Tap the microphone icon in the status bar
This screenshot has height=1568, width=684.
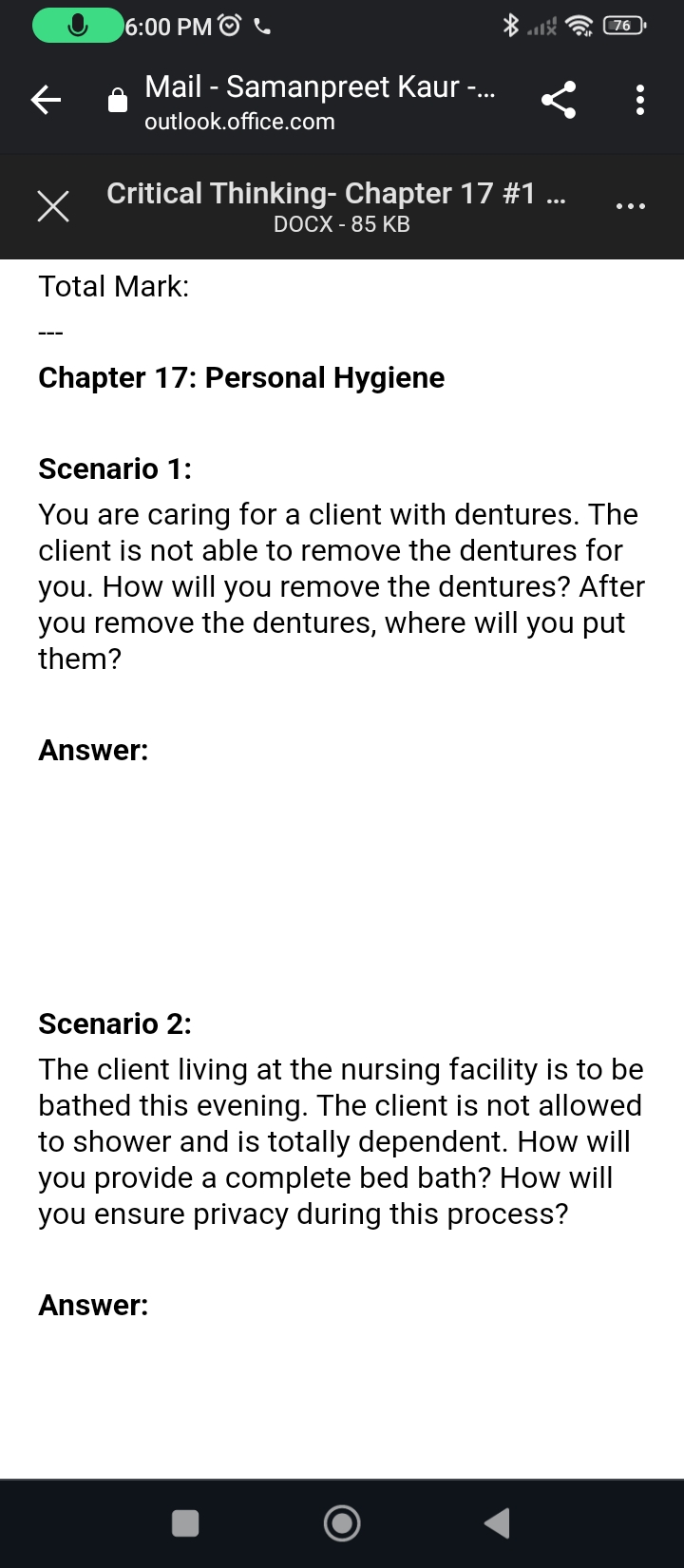point(79,25)
